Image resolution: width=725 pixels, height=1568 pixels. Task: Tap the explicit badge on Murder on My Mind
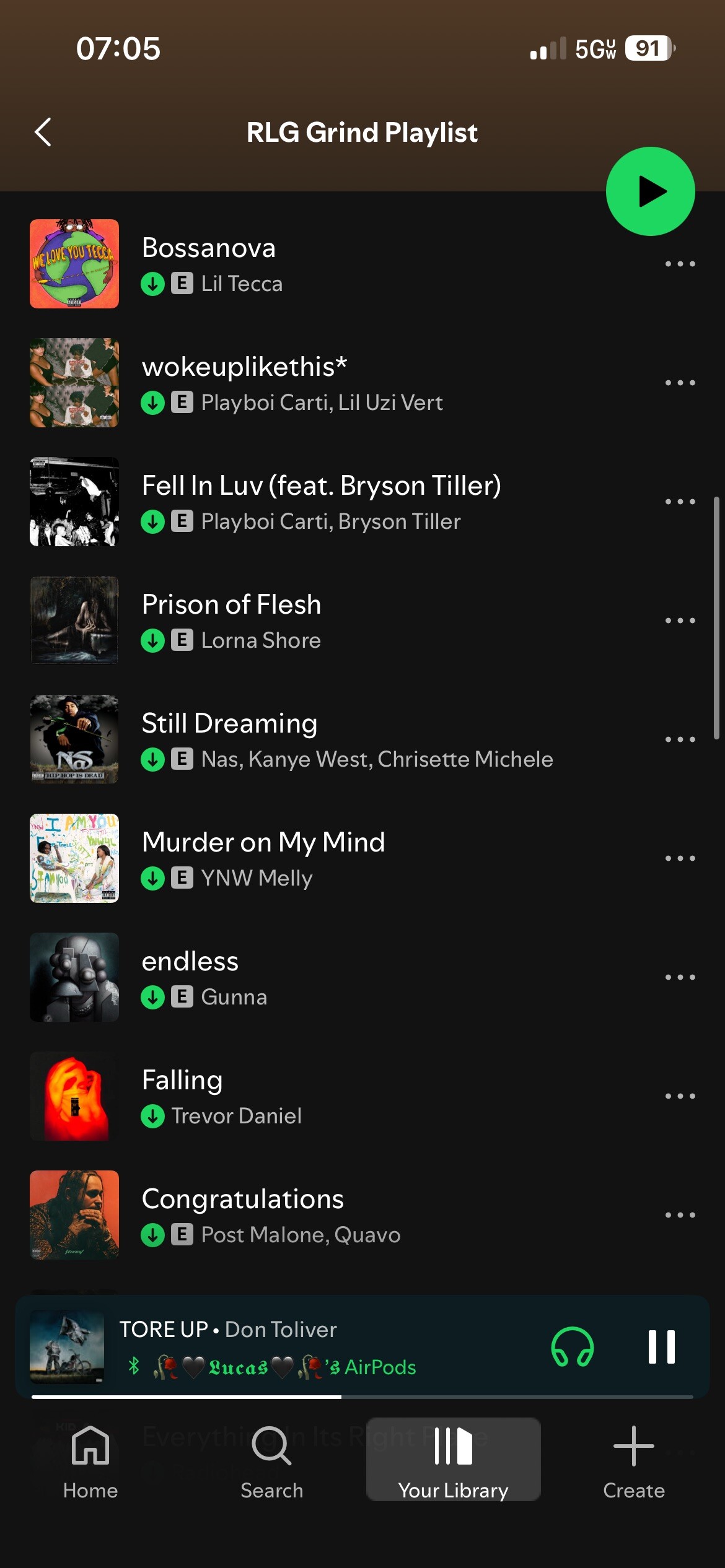tap(181, 878)
